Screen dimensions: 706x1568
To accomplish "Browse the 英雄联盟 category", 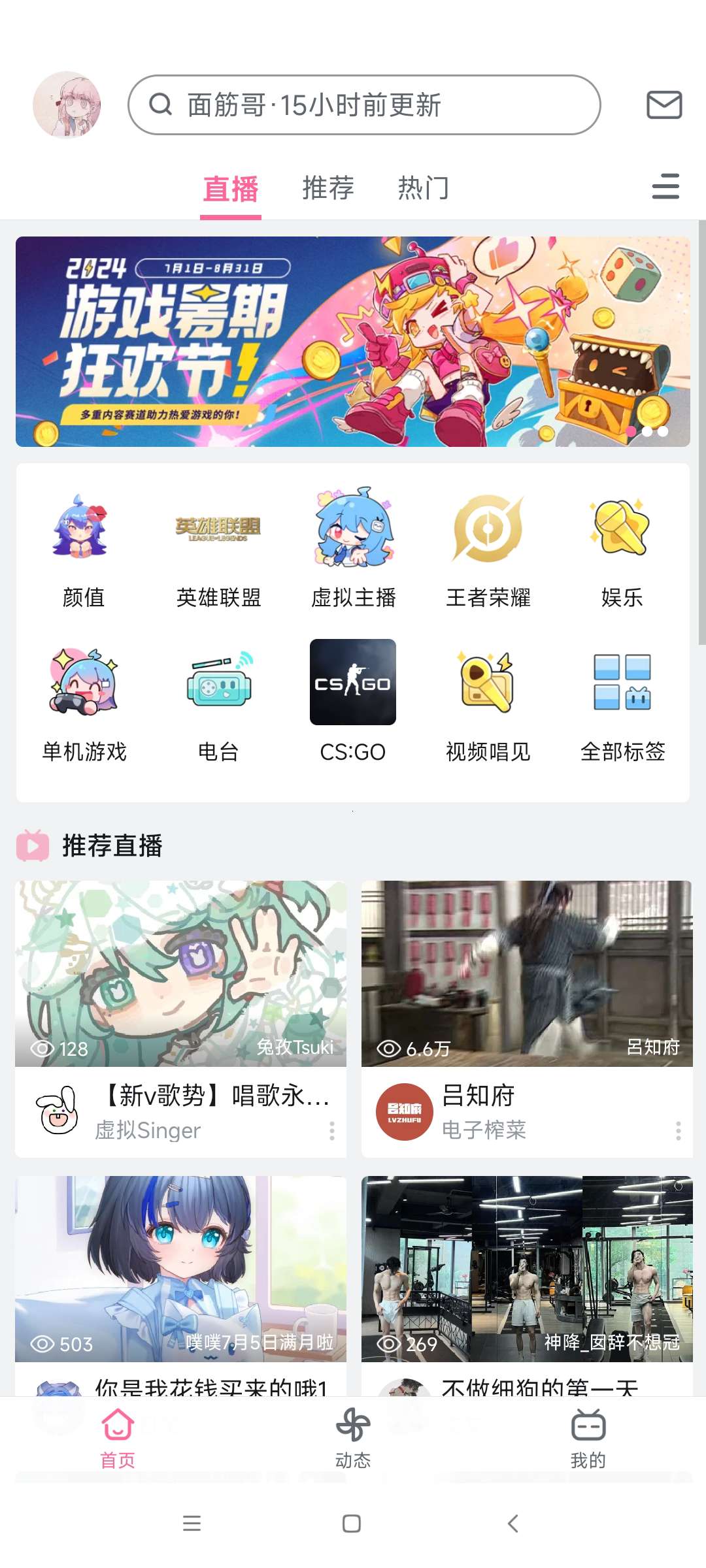I will tap(218, 550).
